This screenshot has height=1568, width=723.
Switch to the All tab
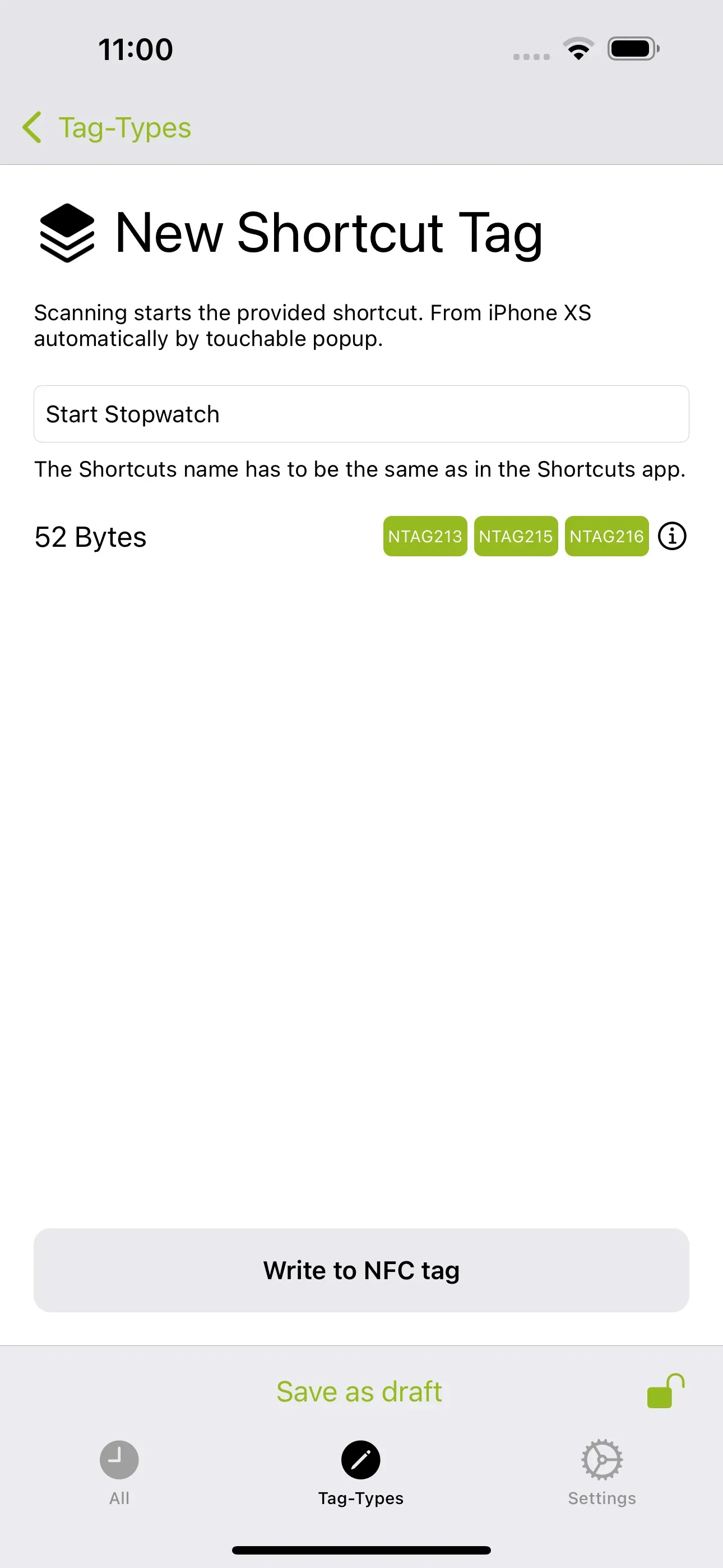(119, 1479)
